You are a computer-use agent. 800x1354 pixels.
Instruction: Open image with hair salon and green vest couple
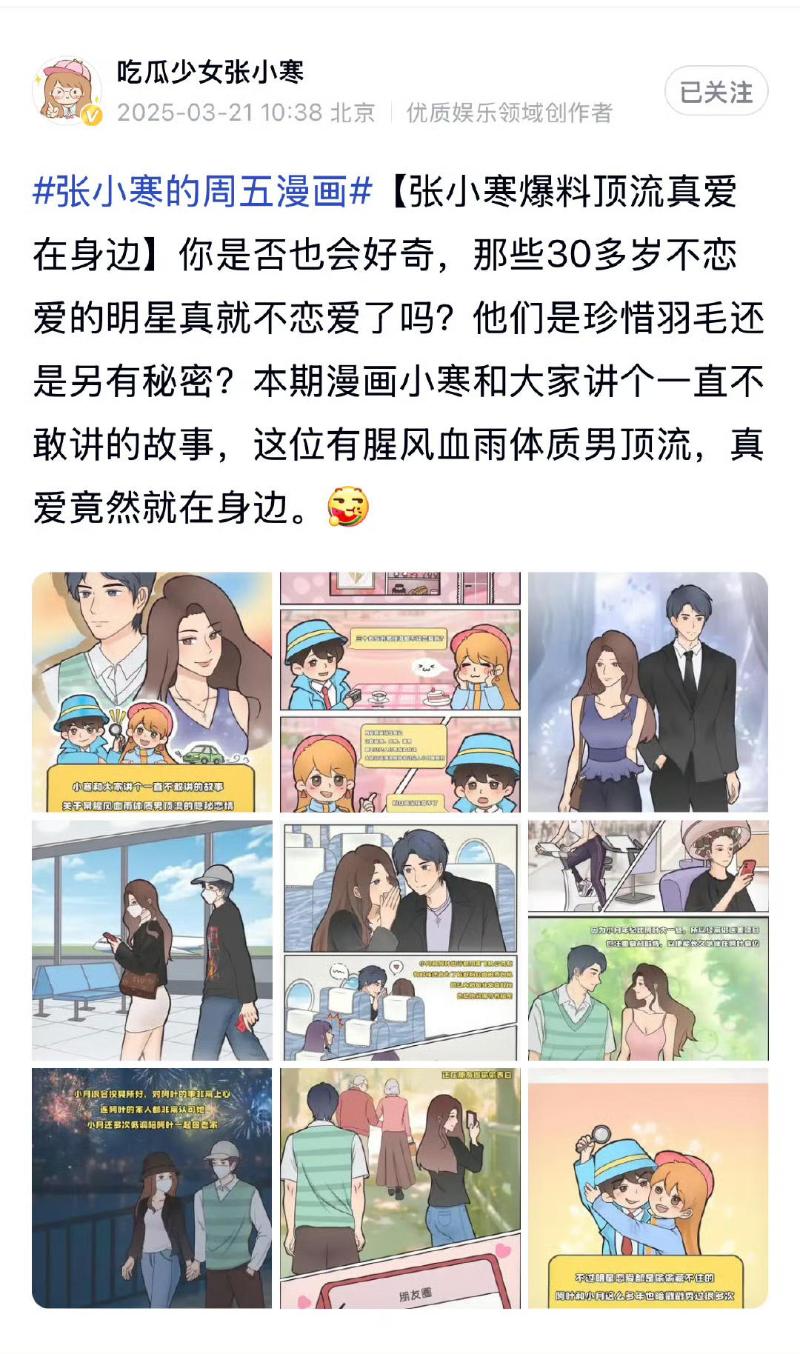click(648, 940)
